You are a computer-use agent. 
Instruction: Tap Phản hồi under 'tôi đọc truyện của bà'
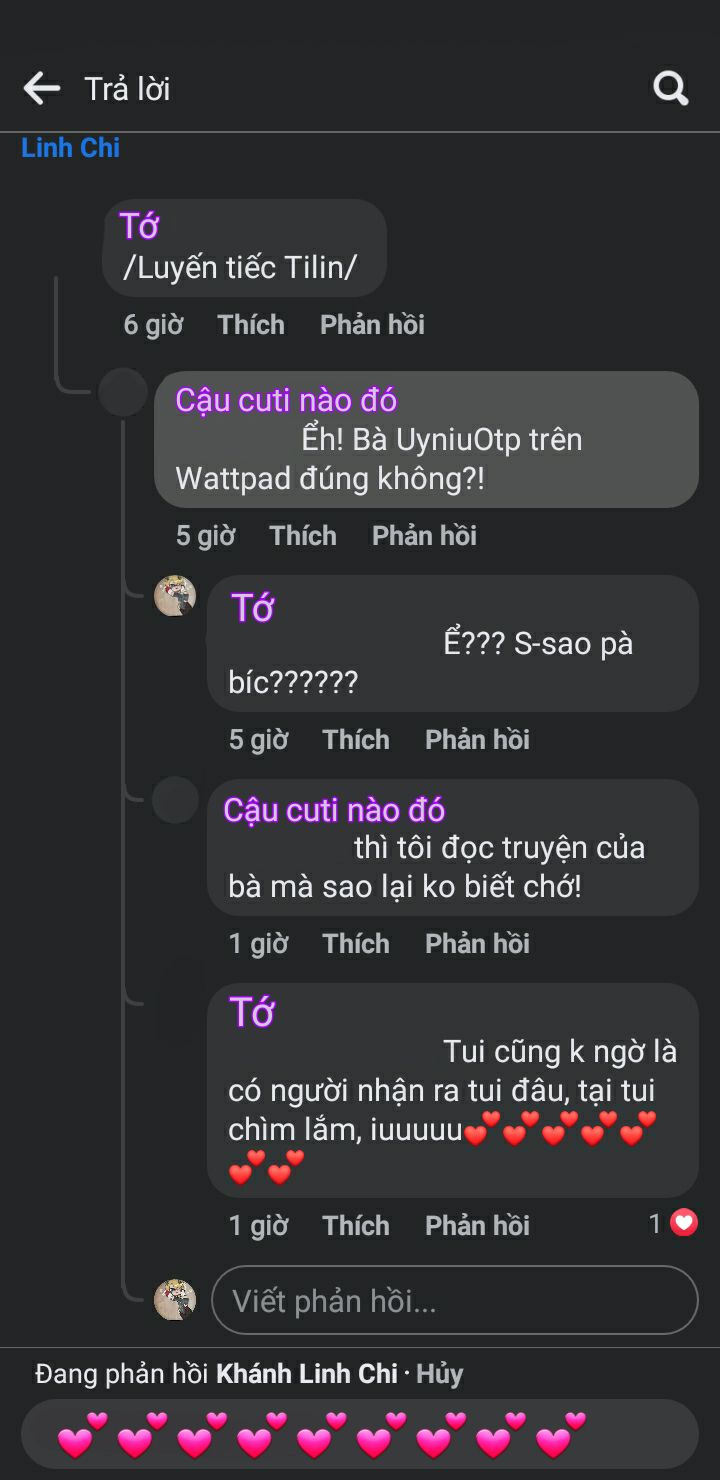pos(477,944)
